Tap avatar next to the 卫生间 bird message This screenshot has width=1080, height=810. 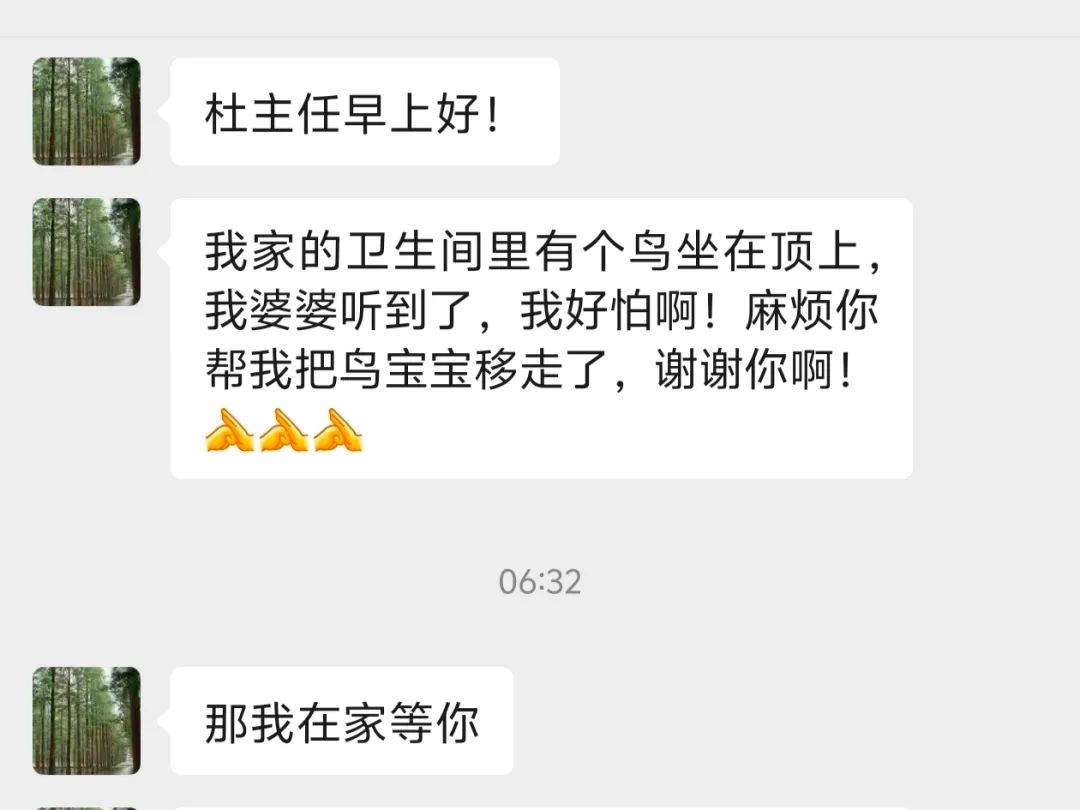[86, 252]
